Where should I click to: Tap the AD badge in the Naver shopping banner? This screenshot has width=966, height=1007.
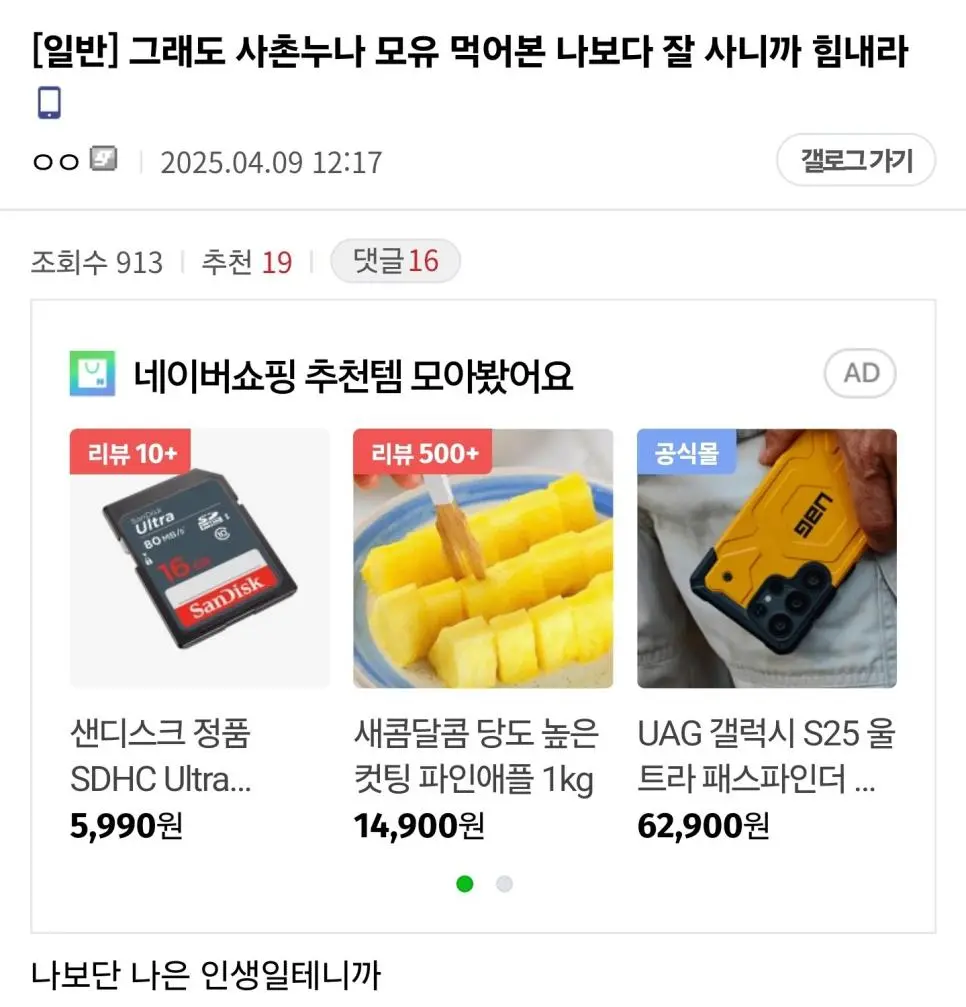[859, 374]
